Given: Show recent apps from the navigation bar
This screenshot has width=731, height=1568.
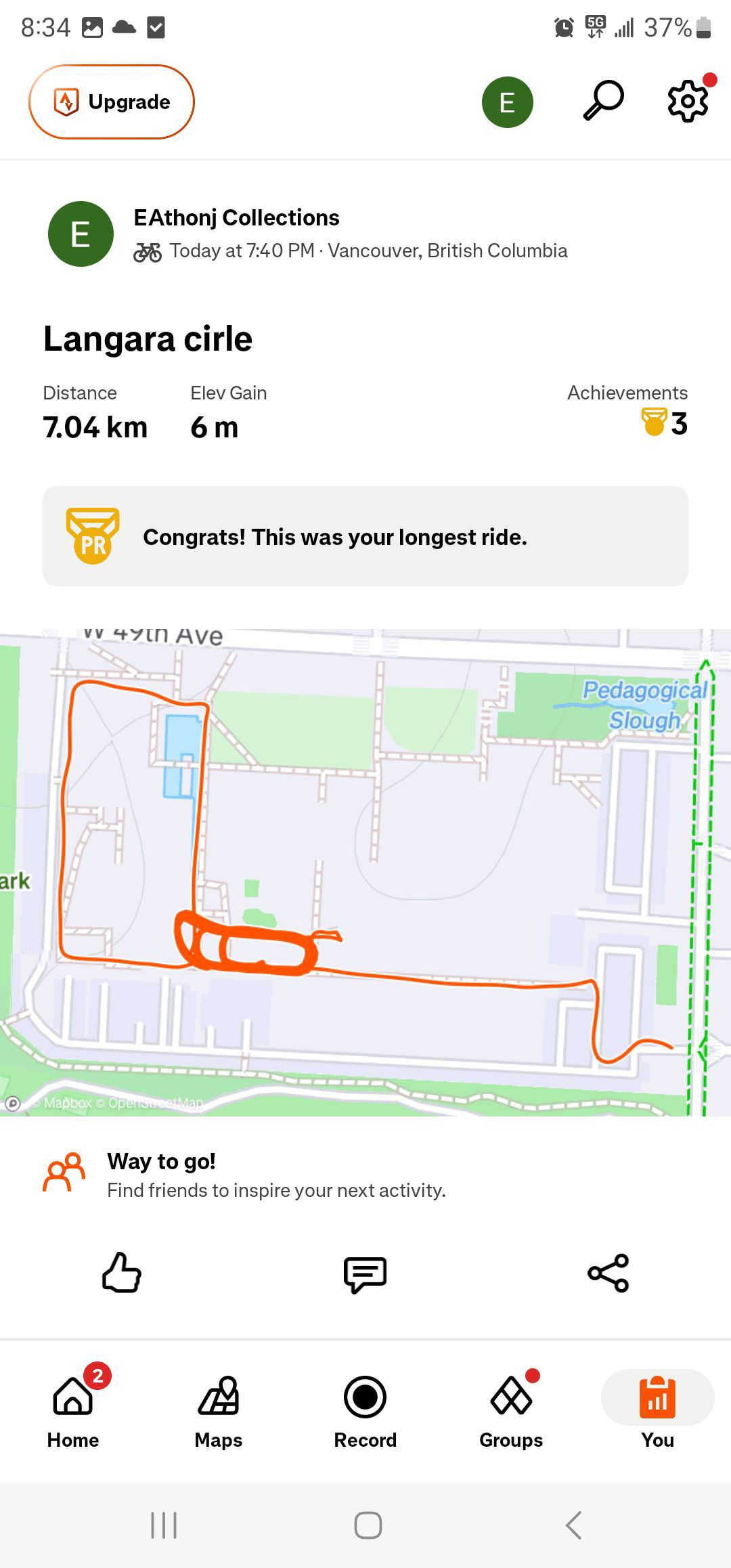Looking at the screenshot, I should (164, 1525).
